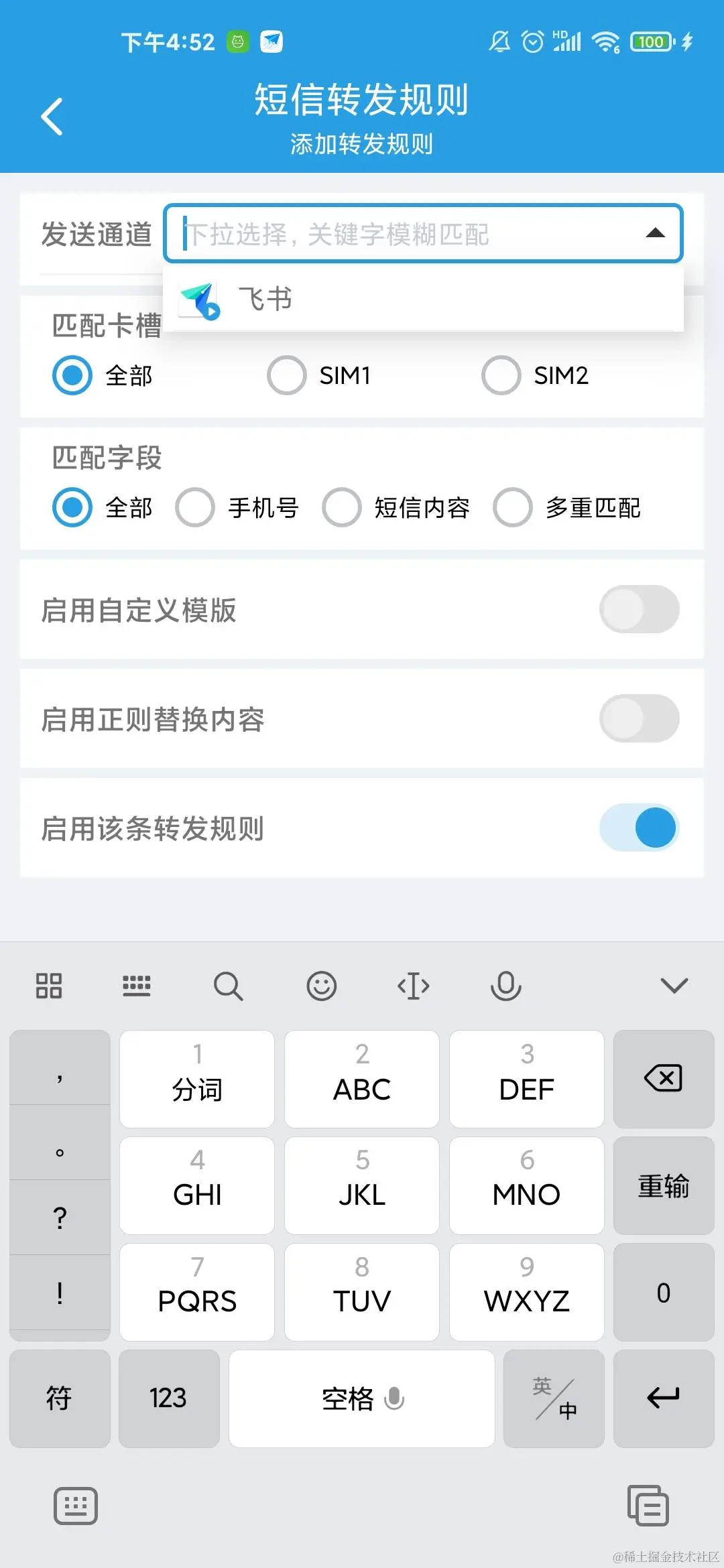Turn on 启用正则替换内容

click(639, 718)
